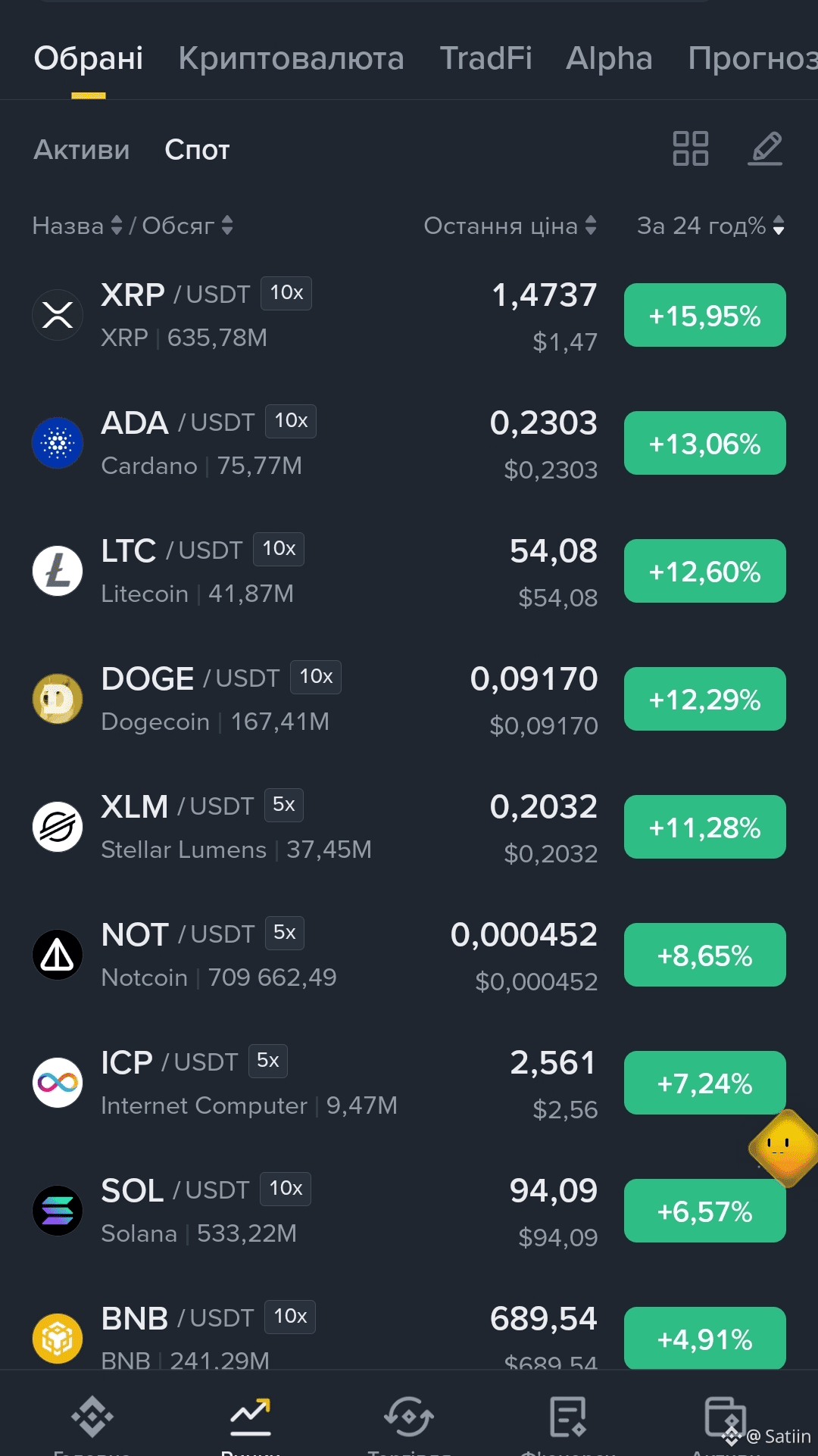Change layout with the grid view icon
This screenshot has height=1456, width=818.
691,148
